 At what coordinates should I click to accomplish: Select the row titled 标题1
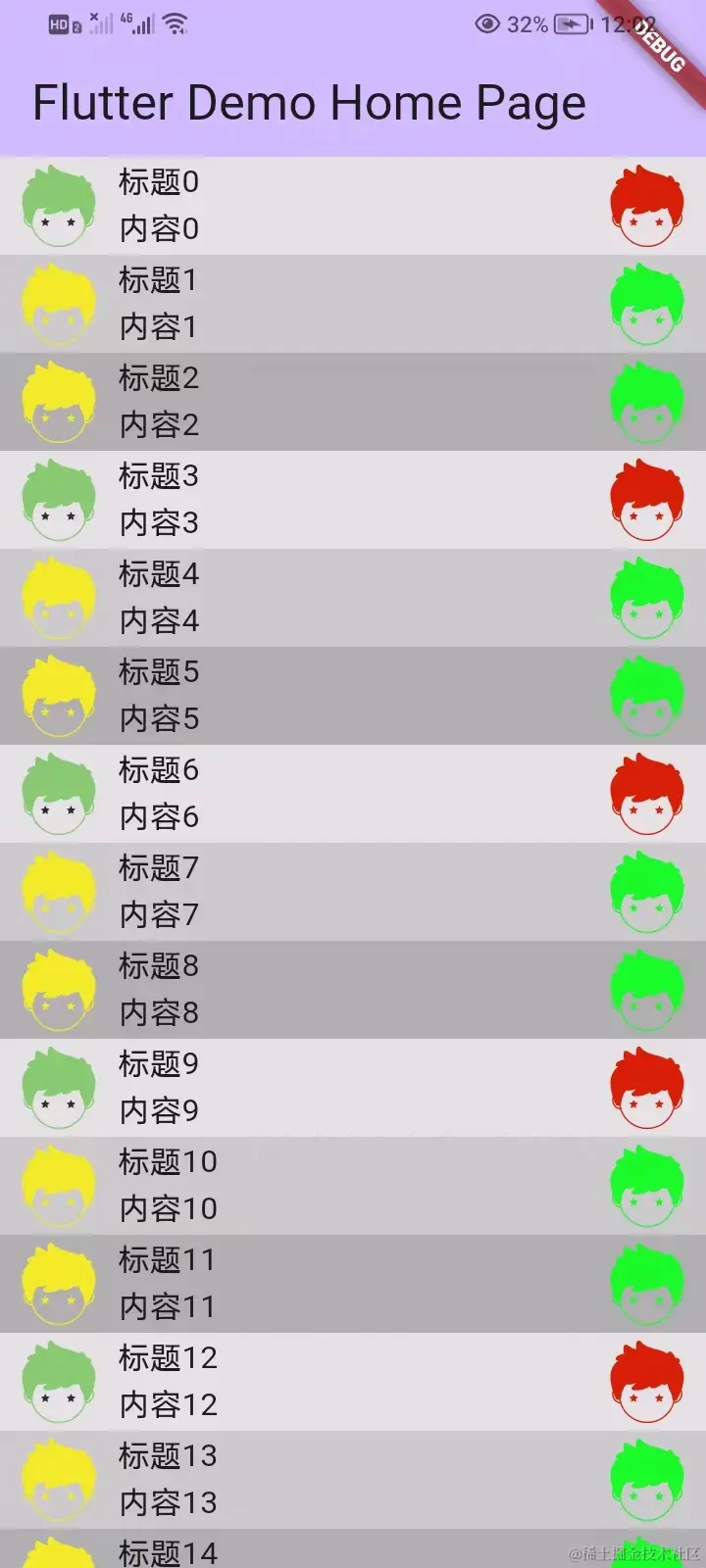coord(353,304)
